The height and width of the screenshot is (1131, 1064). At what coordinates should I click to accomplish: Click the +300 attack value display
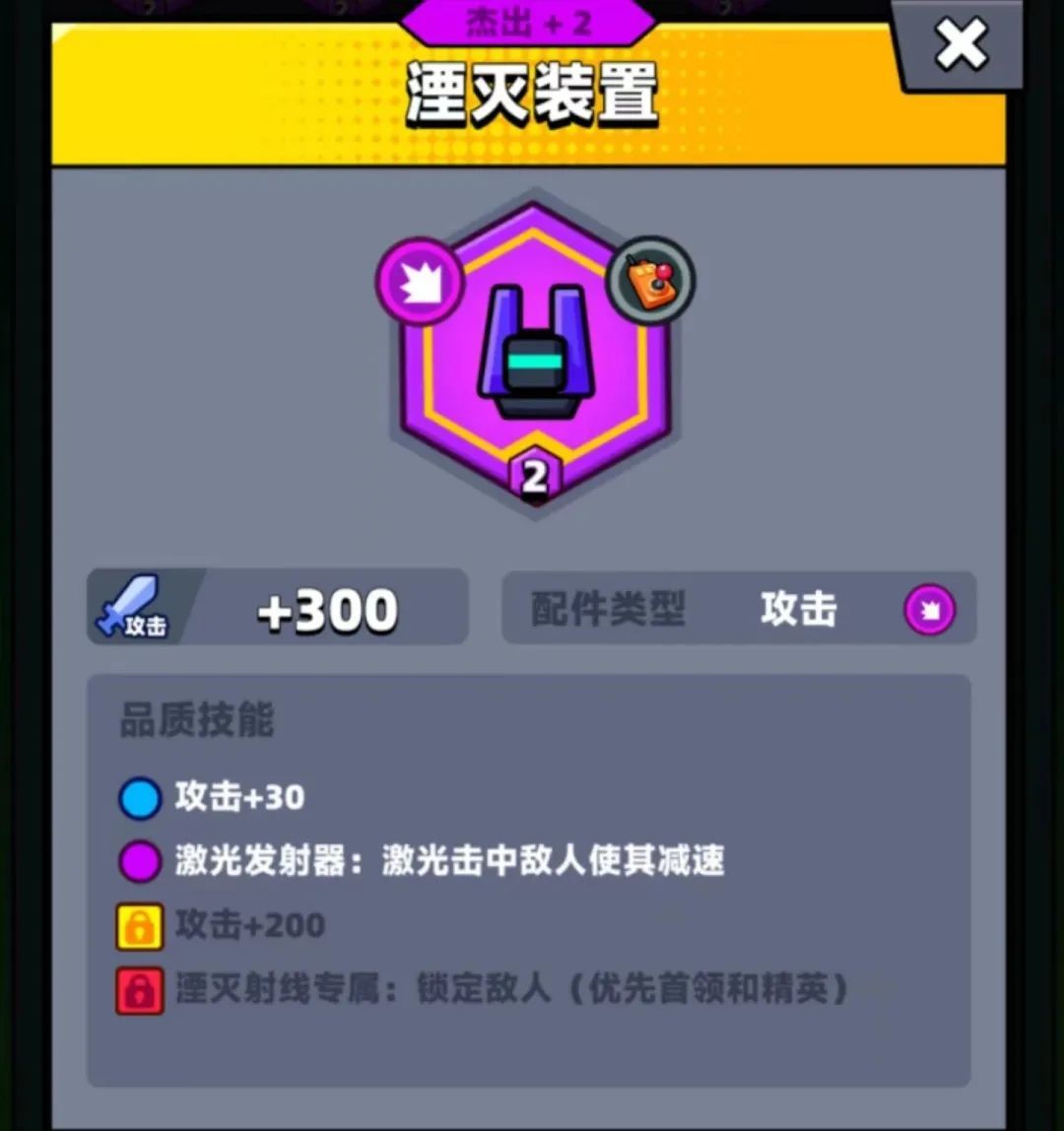coord(330,609)
